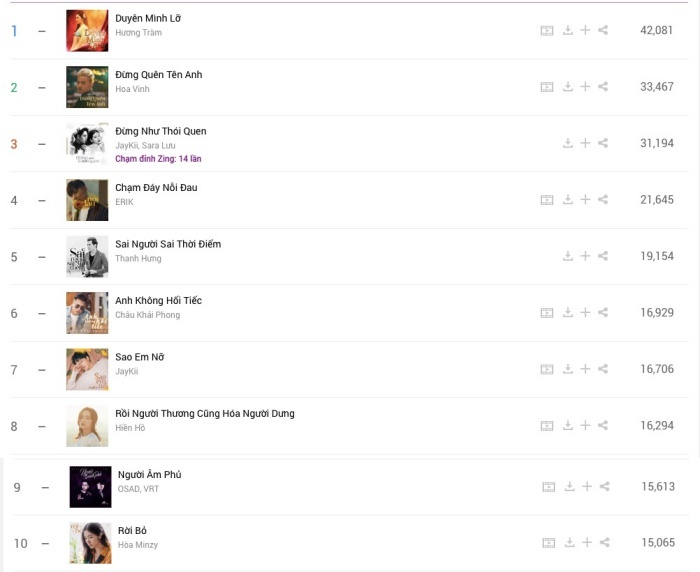Open the song Người Âm Phủ
Image resolution: width=700 pixels, height=572 pixels.
[150, 474]
